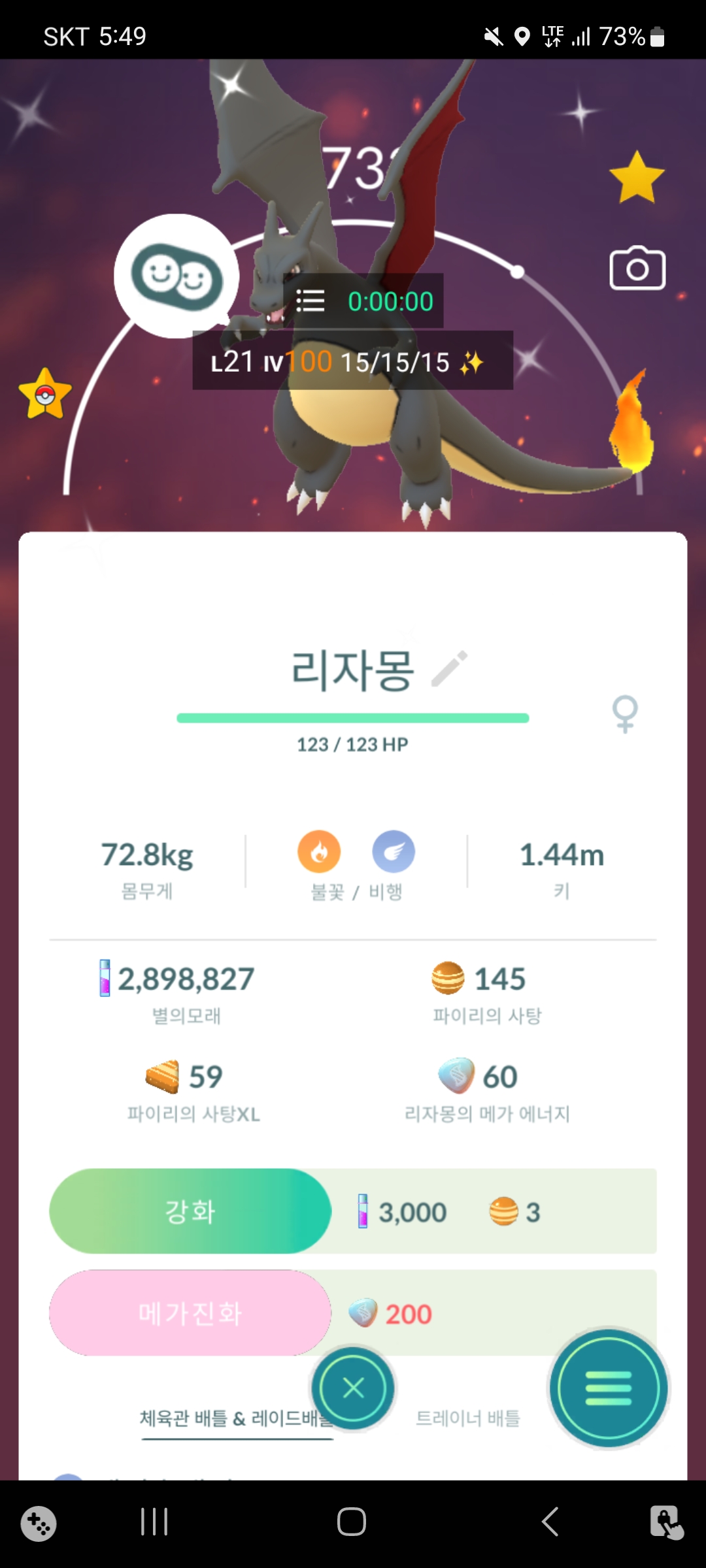
Task: Open recent apps from navigation bar
Action: (154, 1522)
